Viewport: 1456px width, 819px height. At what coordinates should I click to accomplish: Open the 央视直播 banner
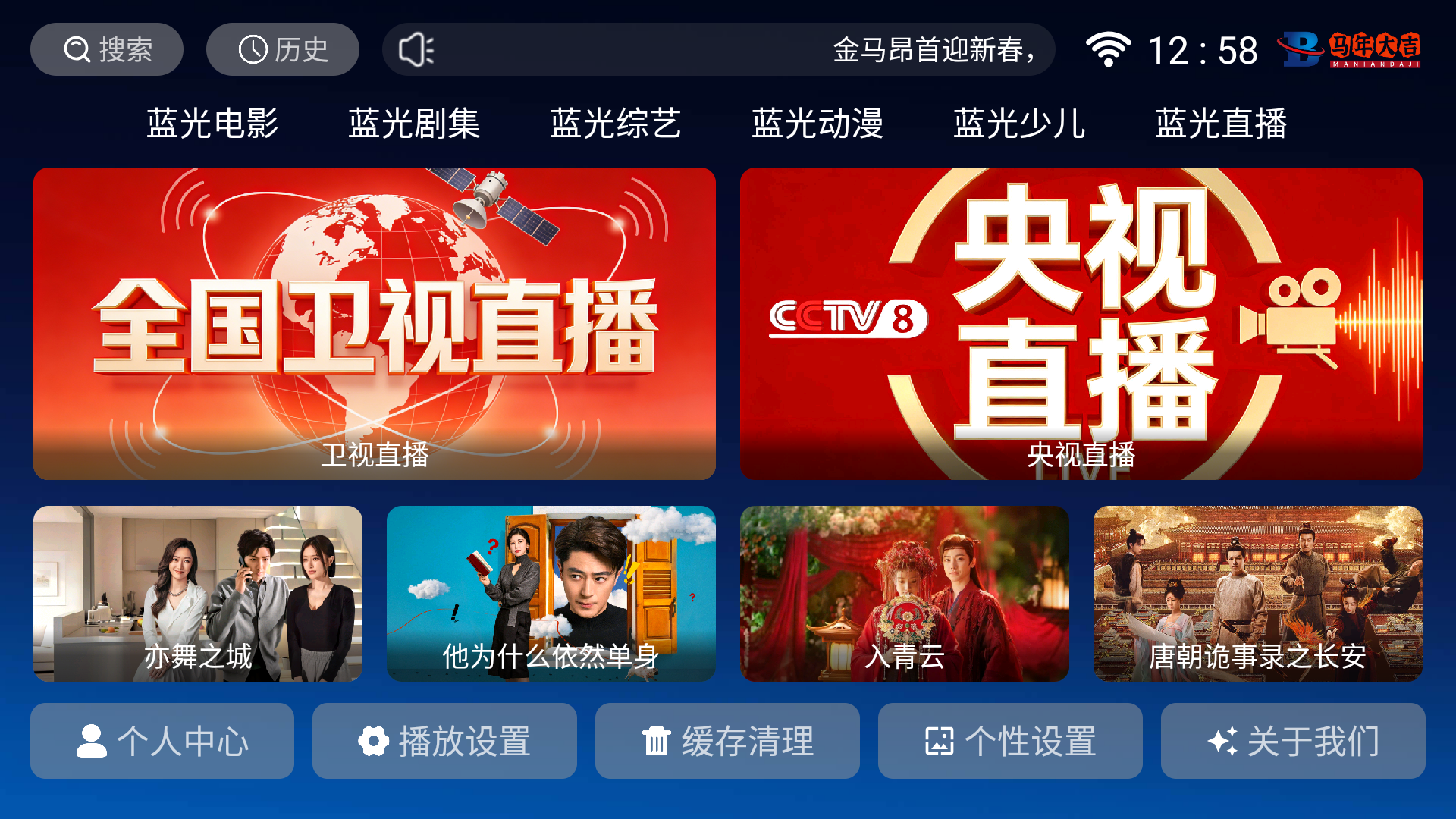click(x=1081, y=324)
